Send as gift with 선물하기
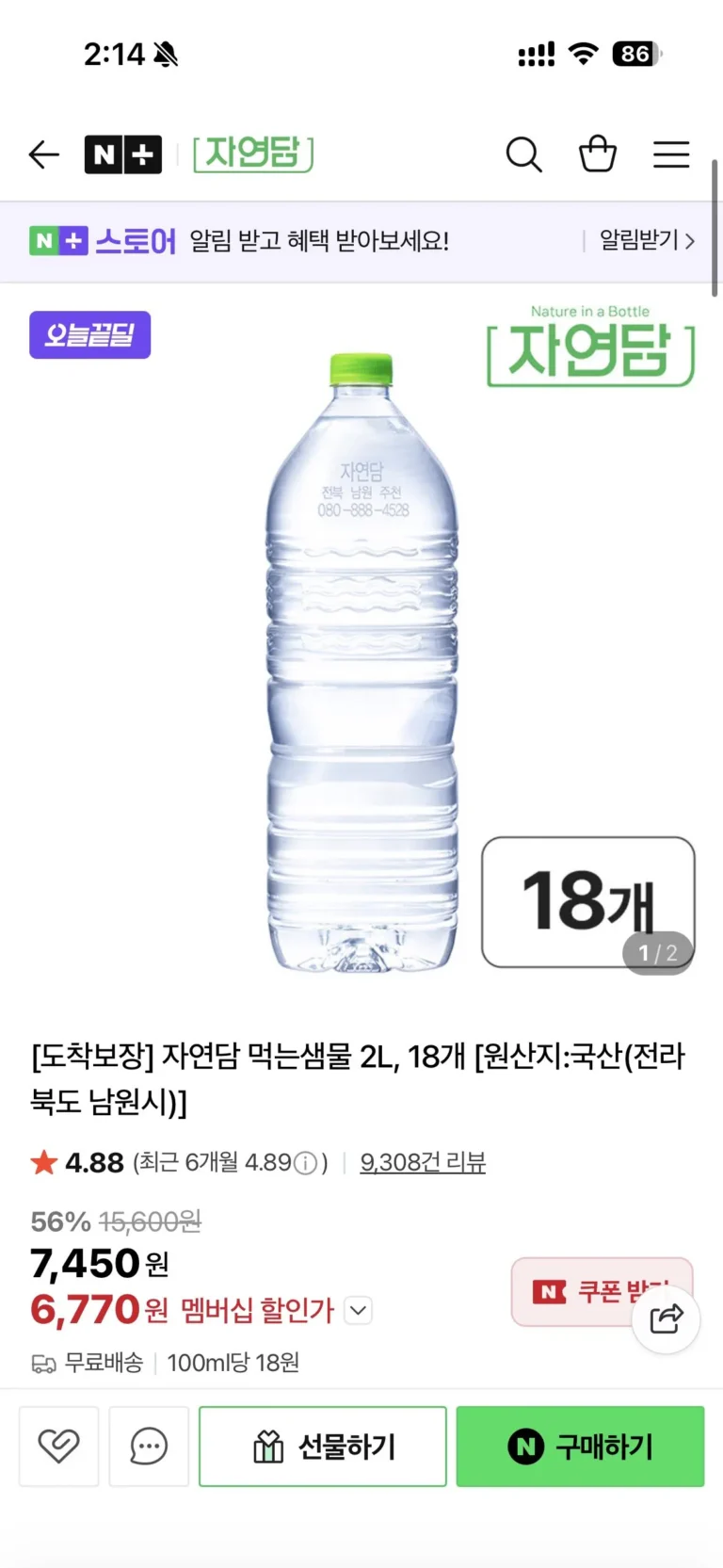Viewport: 723px width, 1568px height. click(x=323, y=1446)
